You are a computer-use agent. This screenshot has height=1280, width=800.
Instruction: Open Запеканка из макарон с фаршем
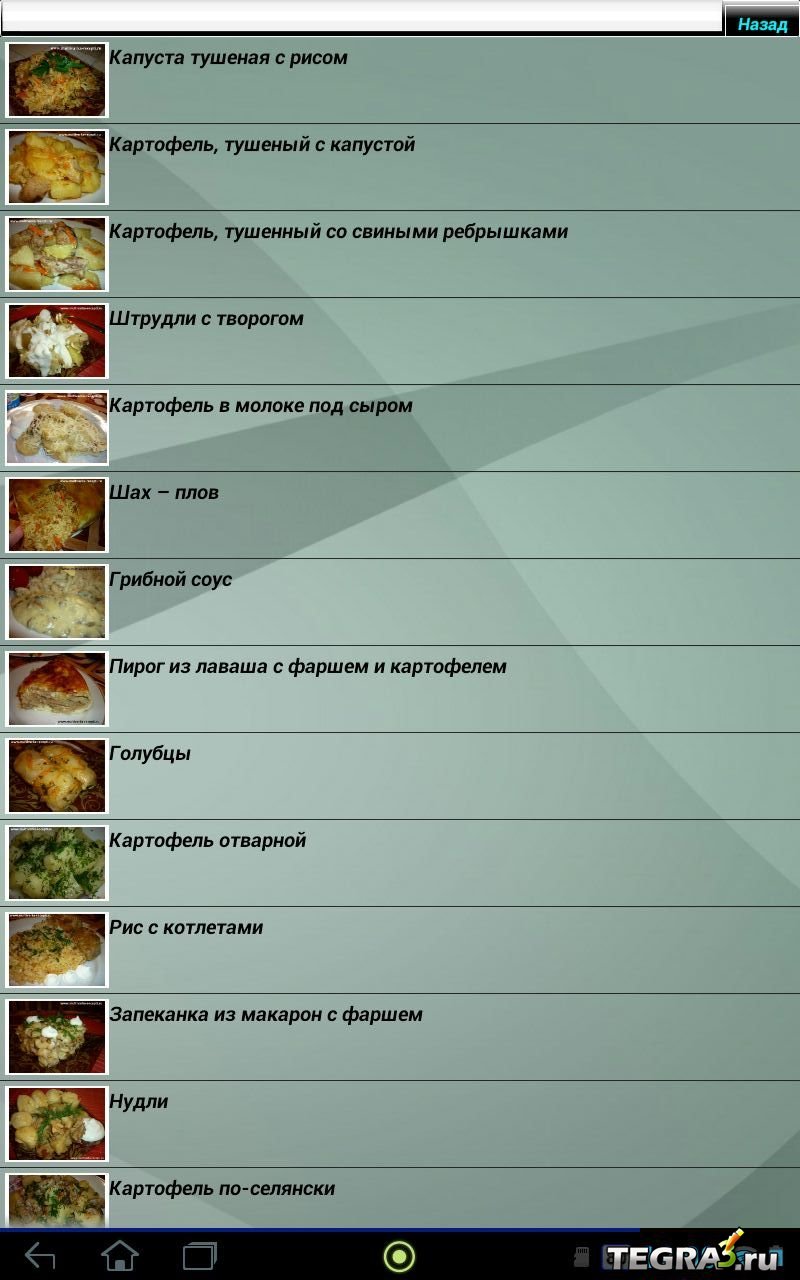point(266,1015)
